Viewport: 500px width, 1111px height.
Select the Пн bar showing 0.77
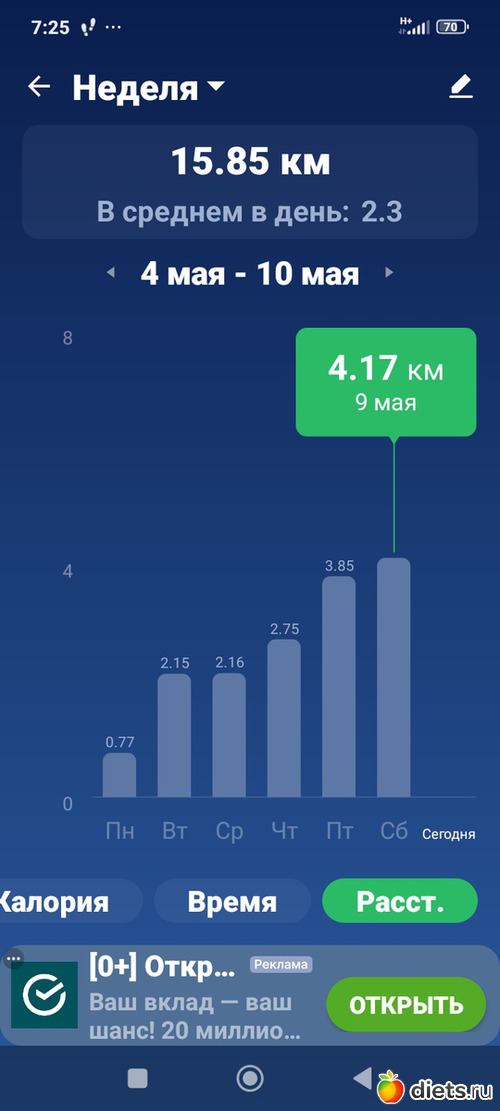(119, 774)
